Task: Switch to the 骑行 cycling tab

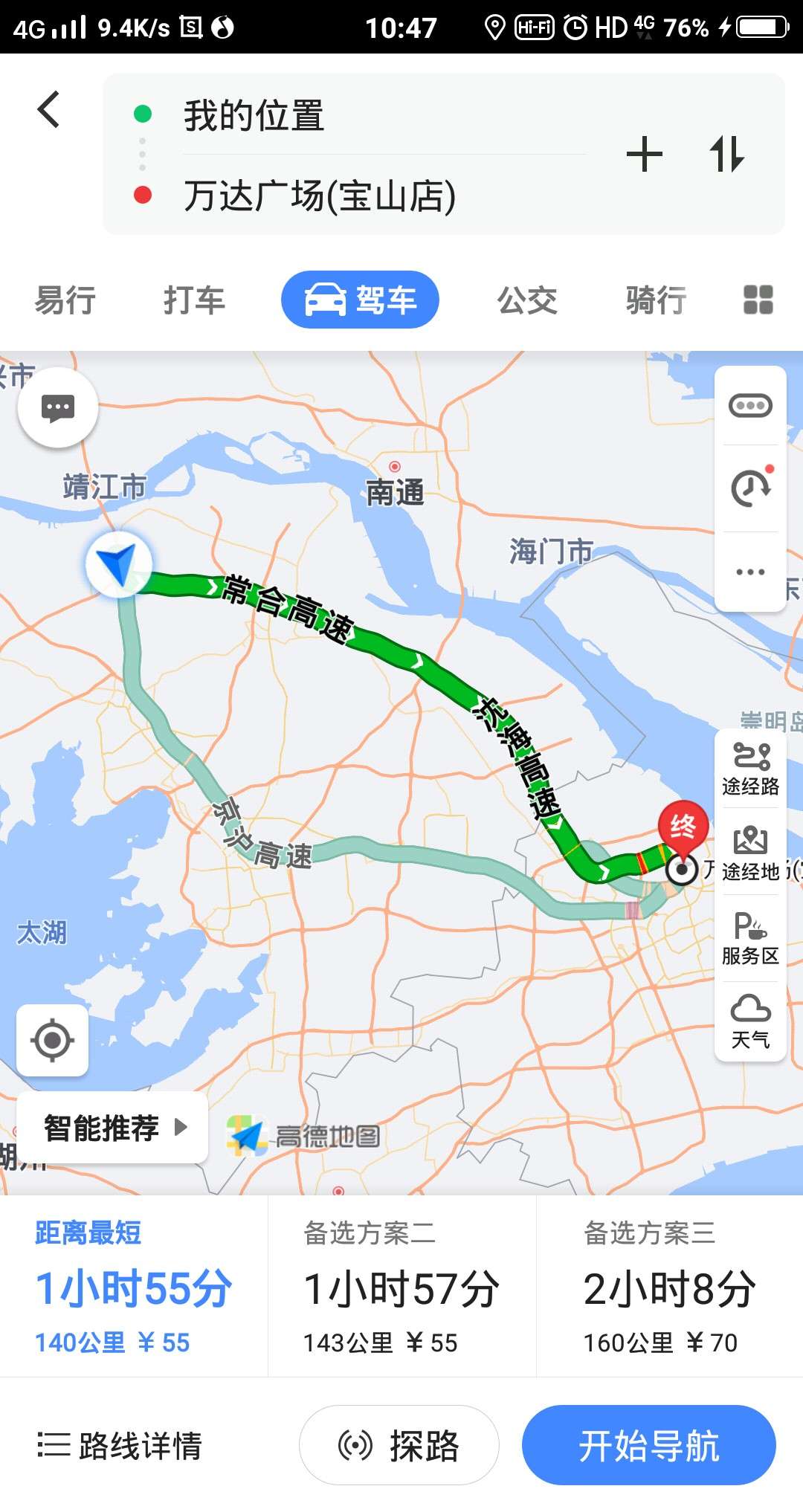Action: click(654, 300)
